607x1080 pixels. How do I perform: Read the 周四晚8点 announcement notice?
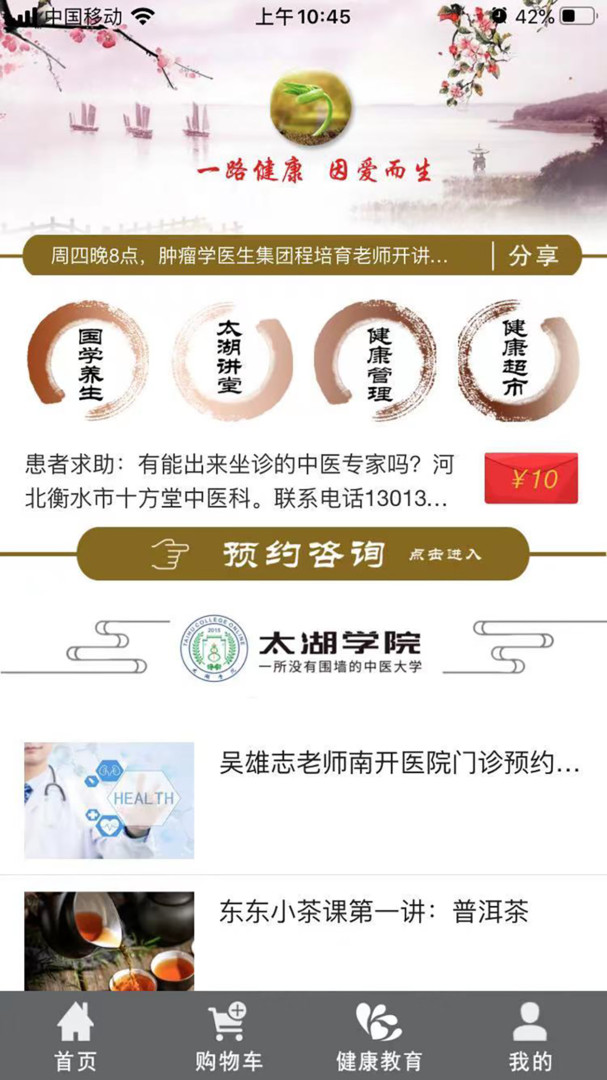click(250, 256)
